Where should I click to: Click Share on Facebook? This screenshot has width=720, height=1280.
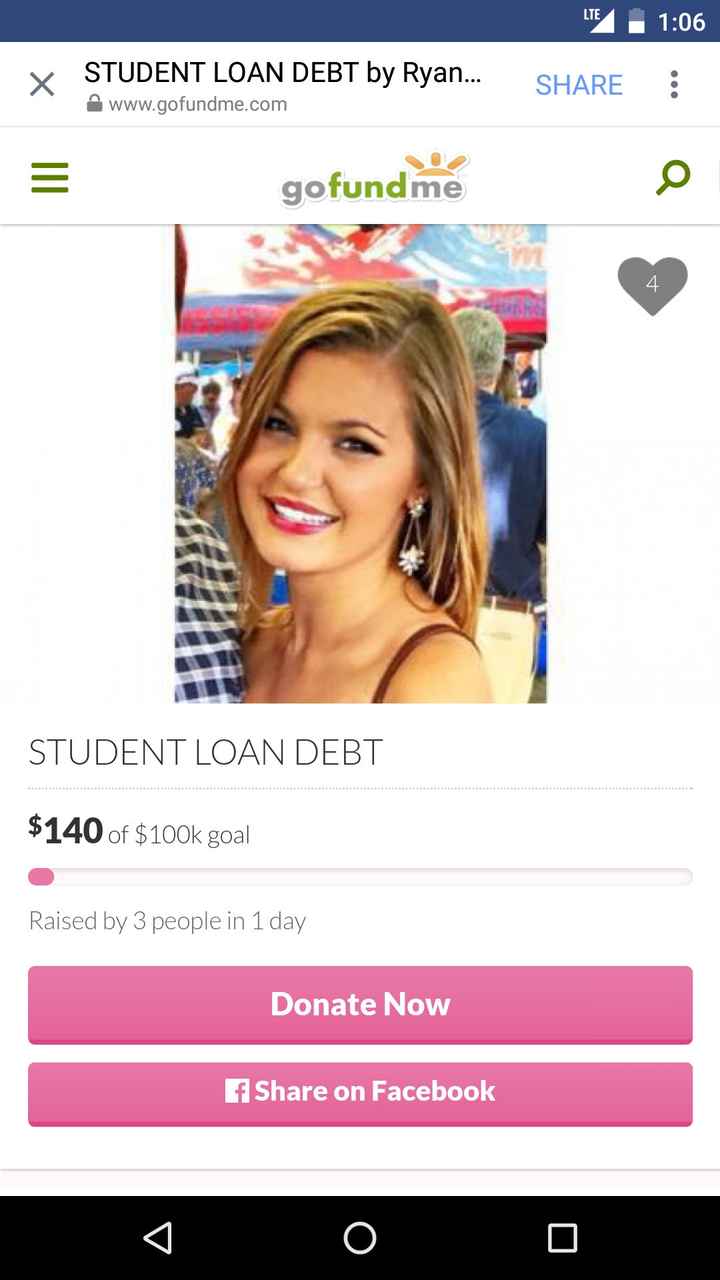click(360, 1091)
